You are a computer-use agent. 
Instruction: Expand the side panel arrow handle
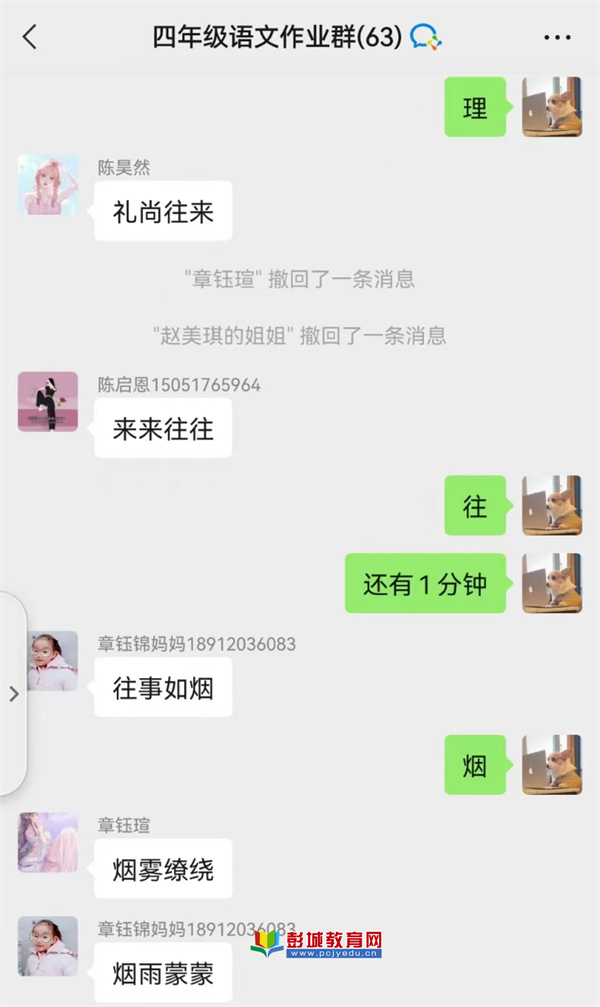point(13,693)
